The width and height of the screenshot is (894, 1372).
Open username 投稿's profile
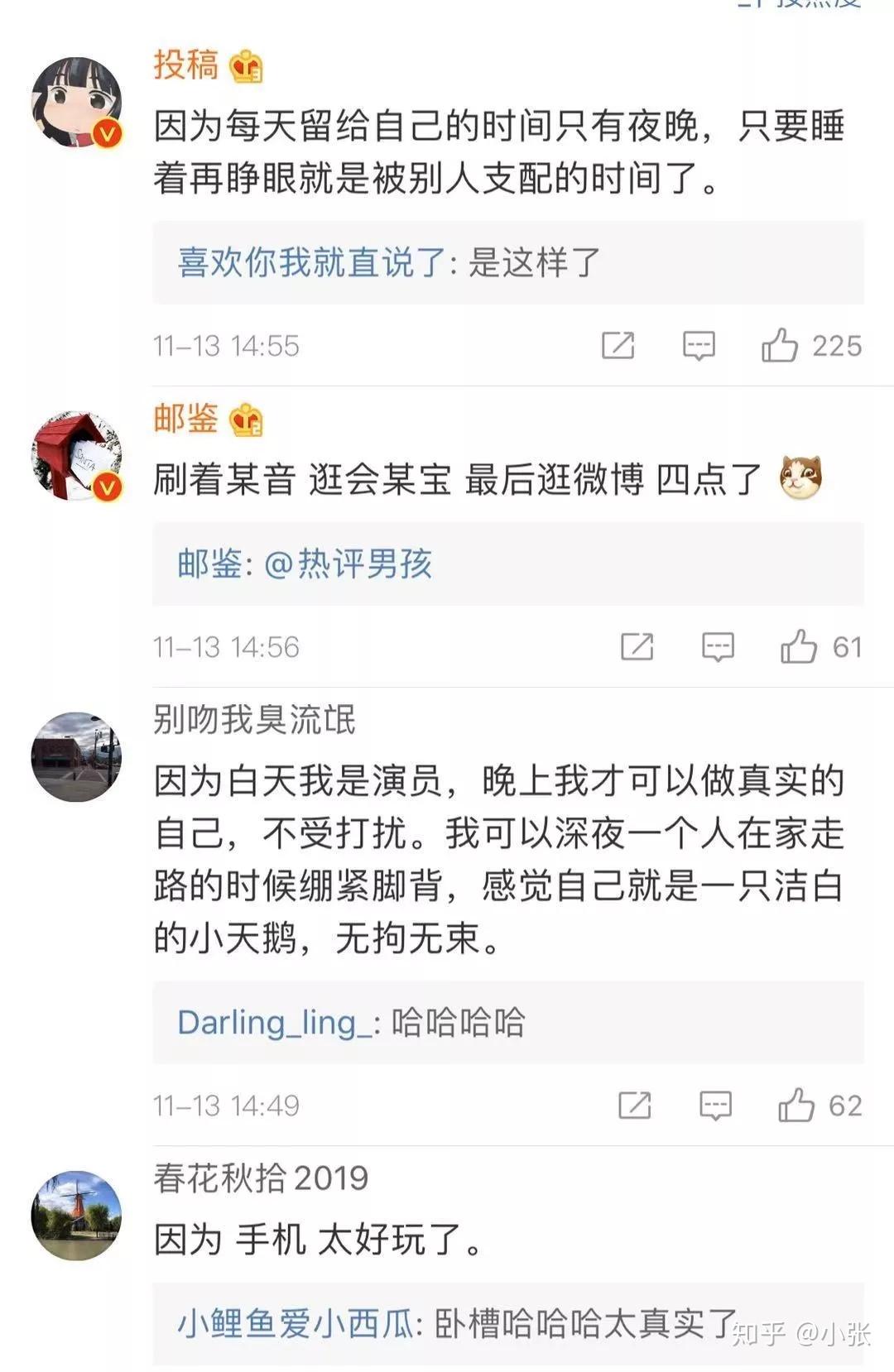[x=186, y=65]
